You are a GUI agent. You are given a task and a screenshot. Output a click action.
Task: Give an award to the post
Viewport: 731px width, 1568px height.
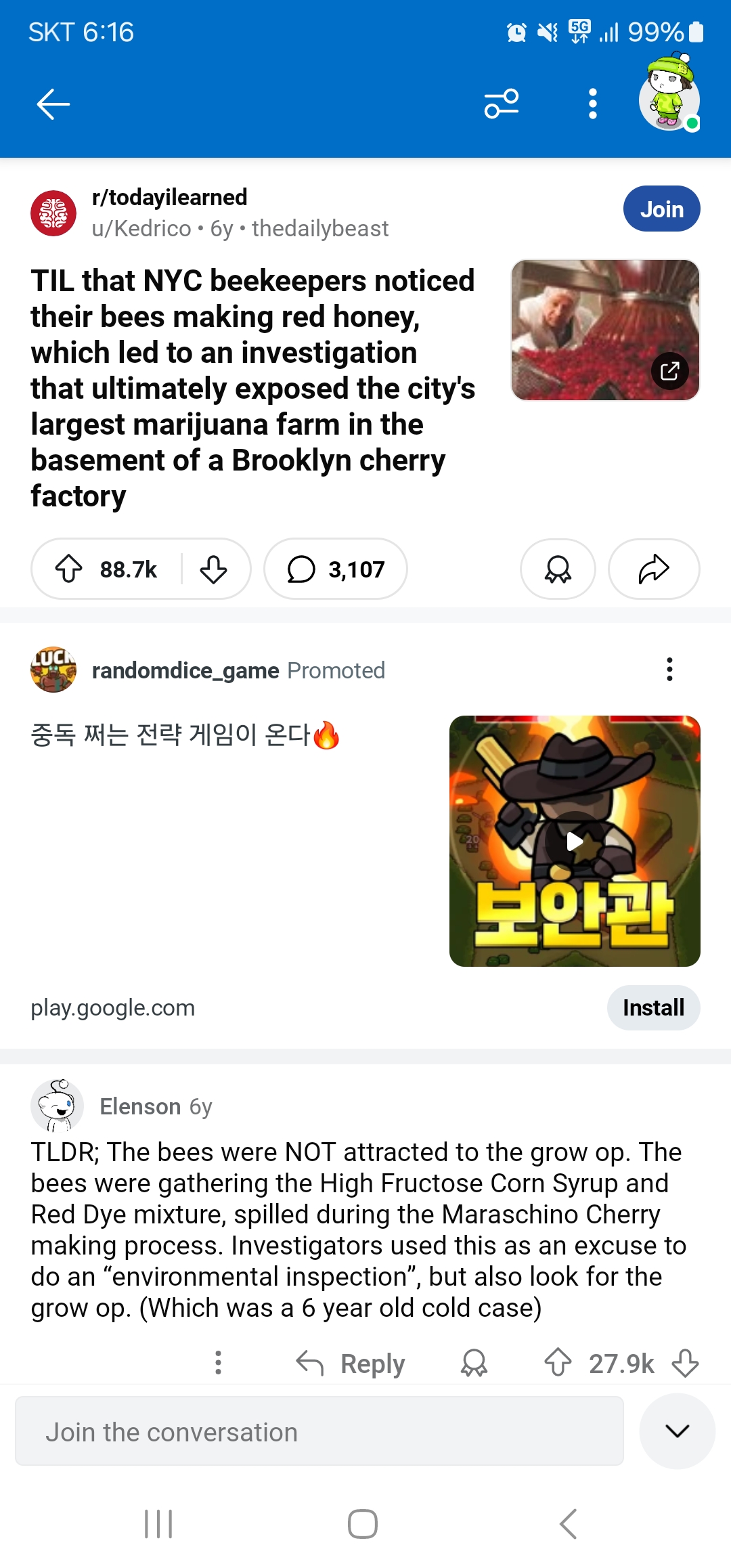click(558, 569)
